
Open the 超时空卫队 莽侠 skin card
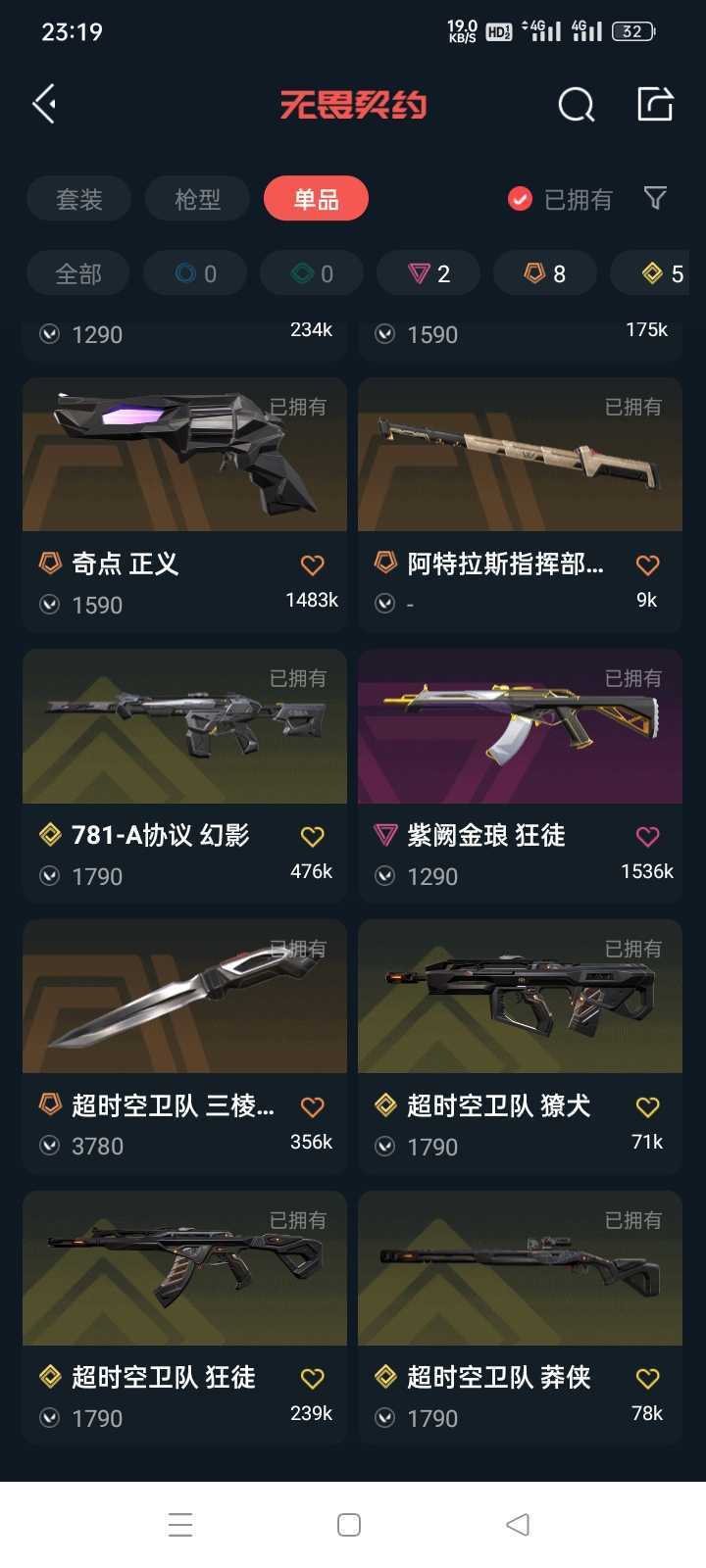[x=520, y=1317]
